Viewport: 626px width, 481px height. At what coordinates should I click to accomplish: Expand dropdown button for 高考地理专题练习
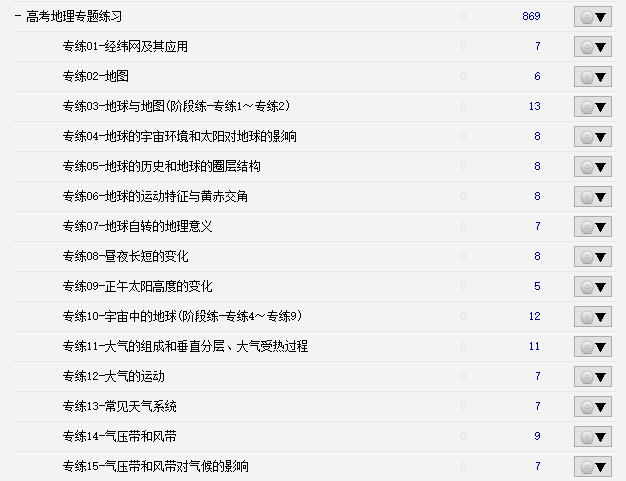tap(593, 17)
